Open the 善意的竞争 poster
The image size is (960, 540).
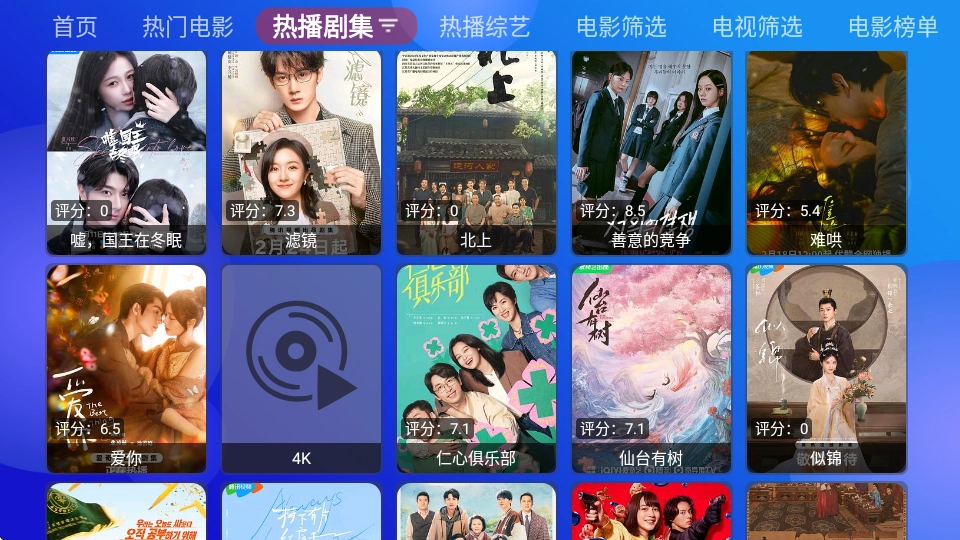pyautogui.click(x=651, y=150)
